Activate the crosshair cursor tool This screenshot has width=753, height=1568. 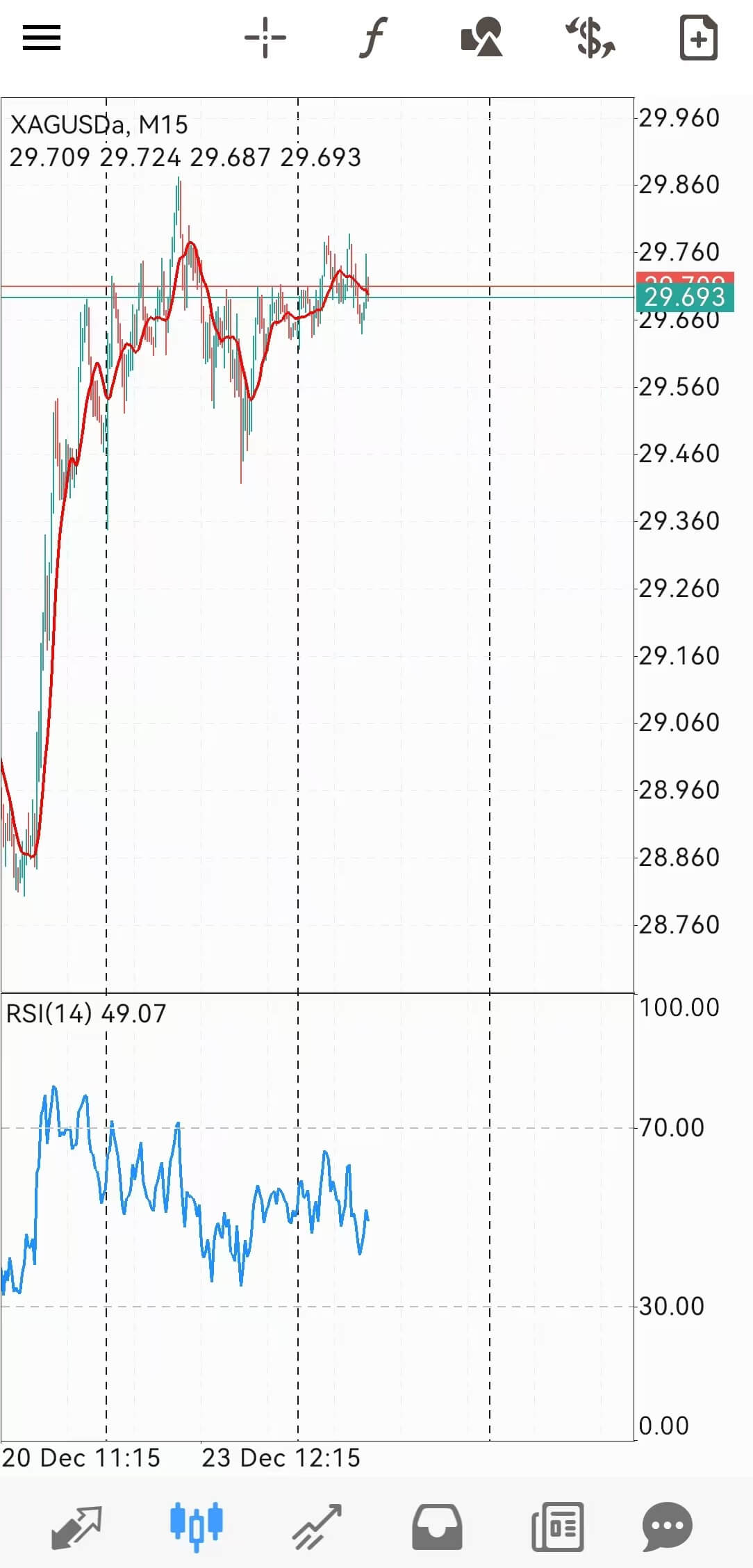(265, 38)
